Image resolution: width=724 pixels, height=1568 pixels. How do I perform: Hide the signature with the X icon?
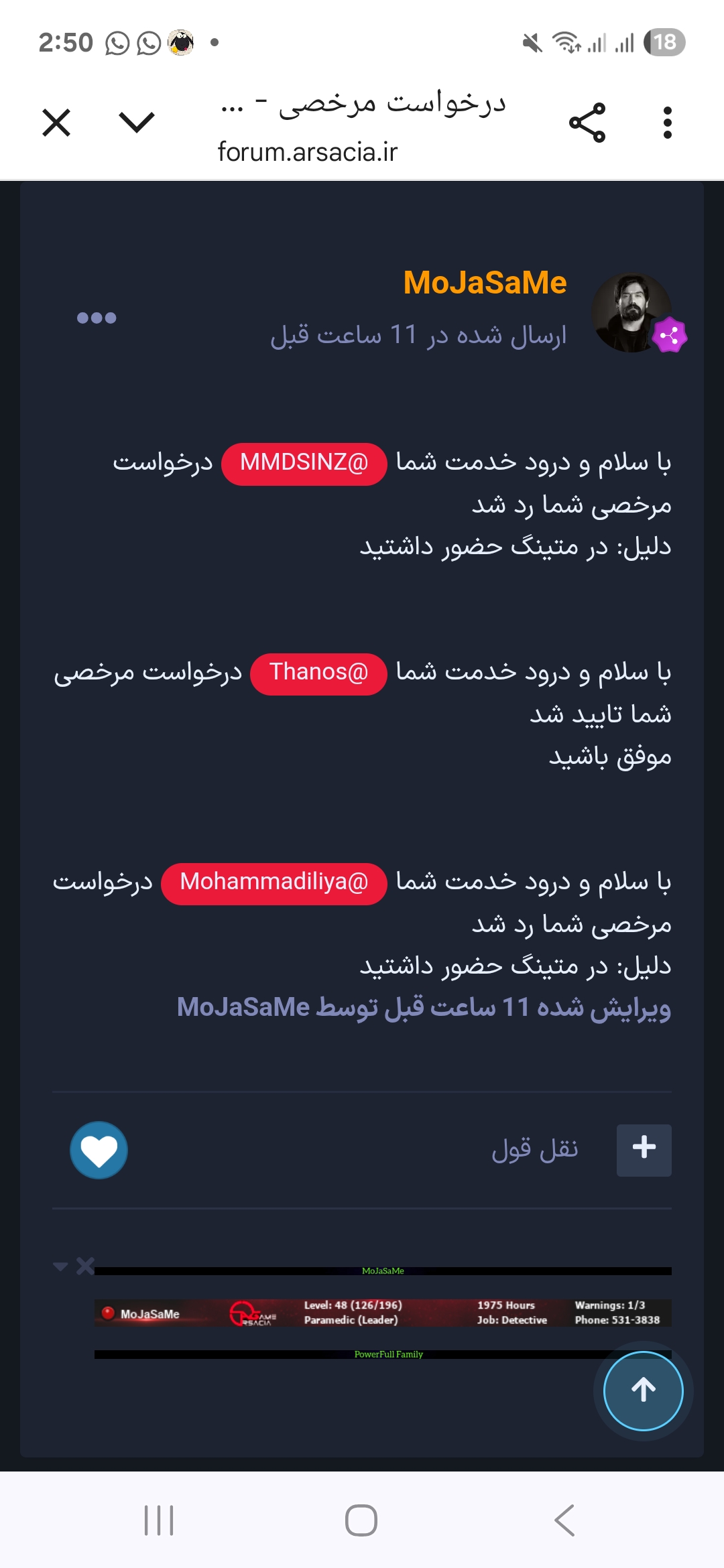[85, 1266]
